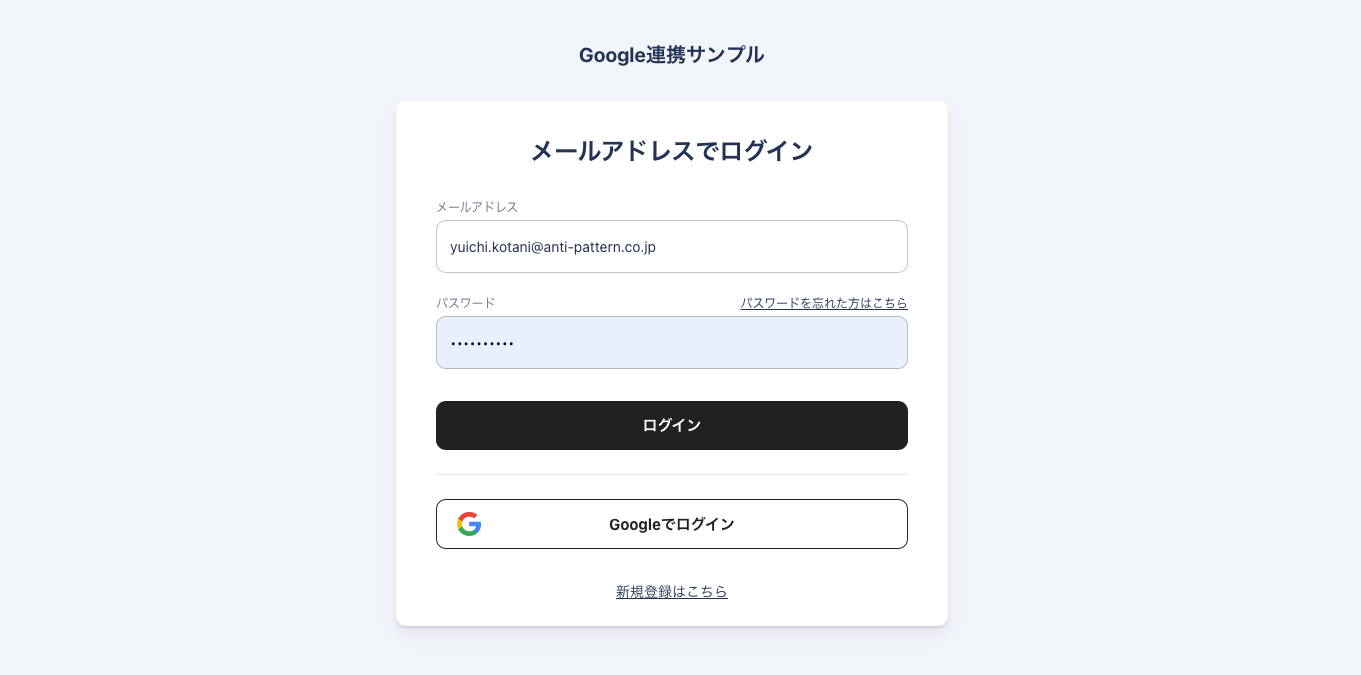
Task: Open パスワードを忘れた方はこちら link
Action: pyautogui.click(x=823, y=303)
